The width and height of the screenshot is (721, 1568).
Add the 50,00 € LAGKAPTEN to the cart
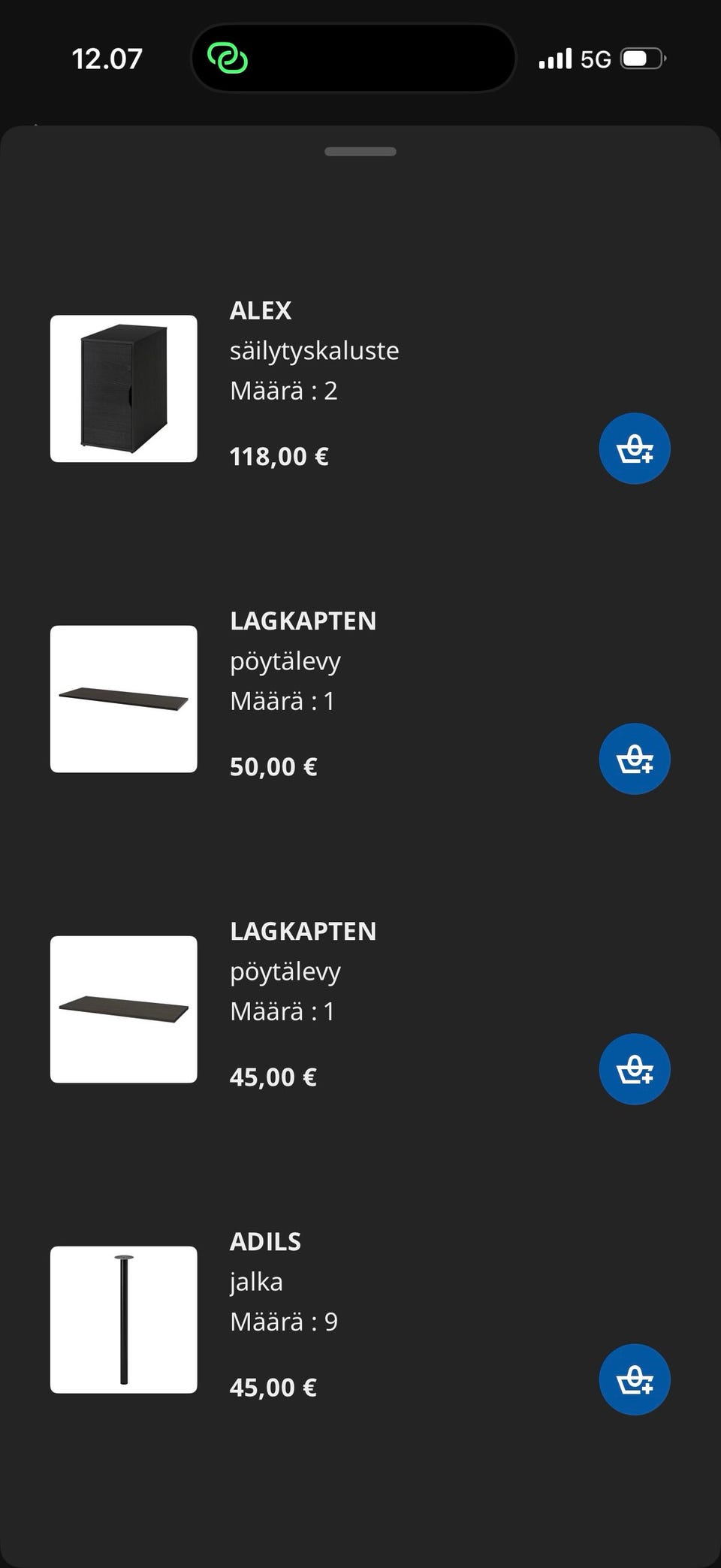pyautogui.click(x=634, y=759)
